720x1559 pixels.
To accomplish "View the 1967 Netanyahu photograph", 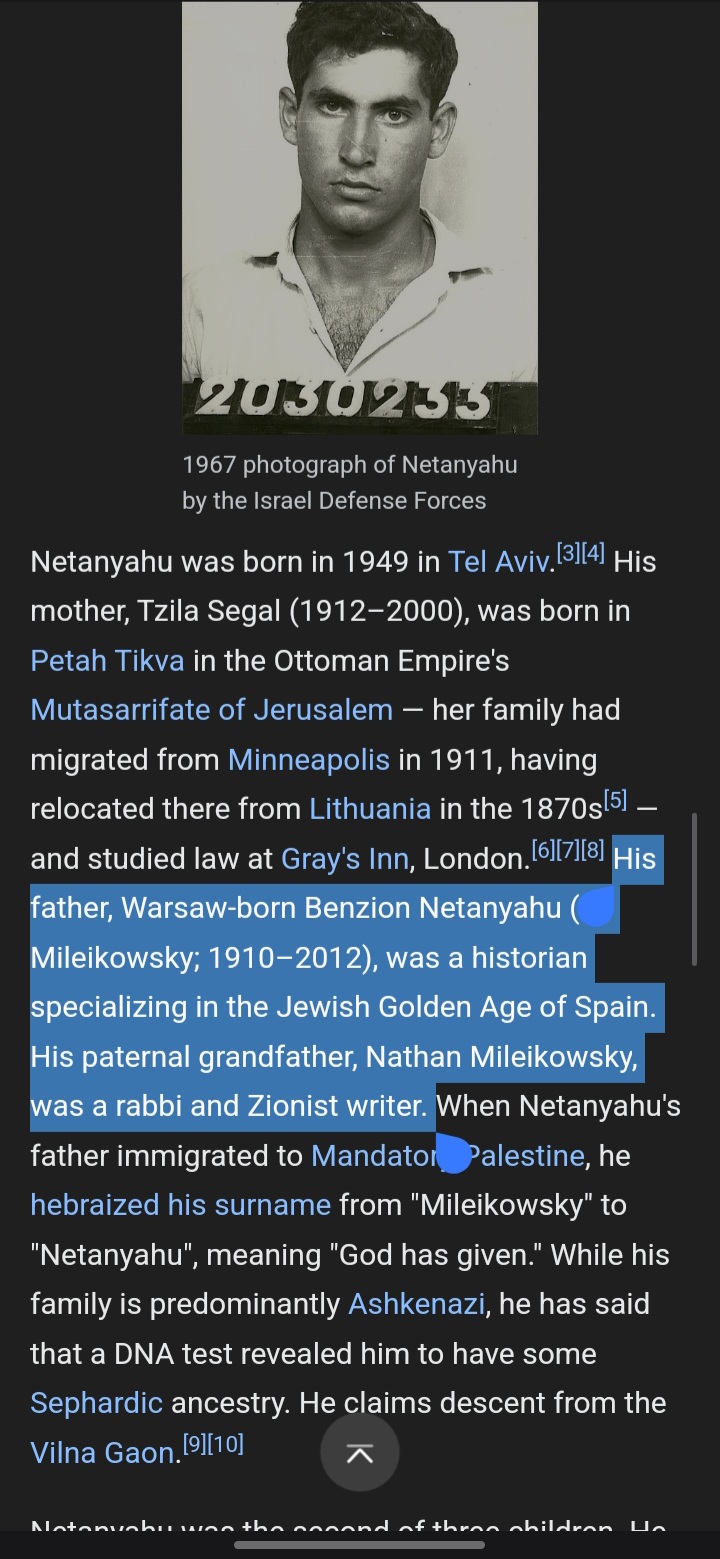I will pos(359,216).
